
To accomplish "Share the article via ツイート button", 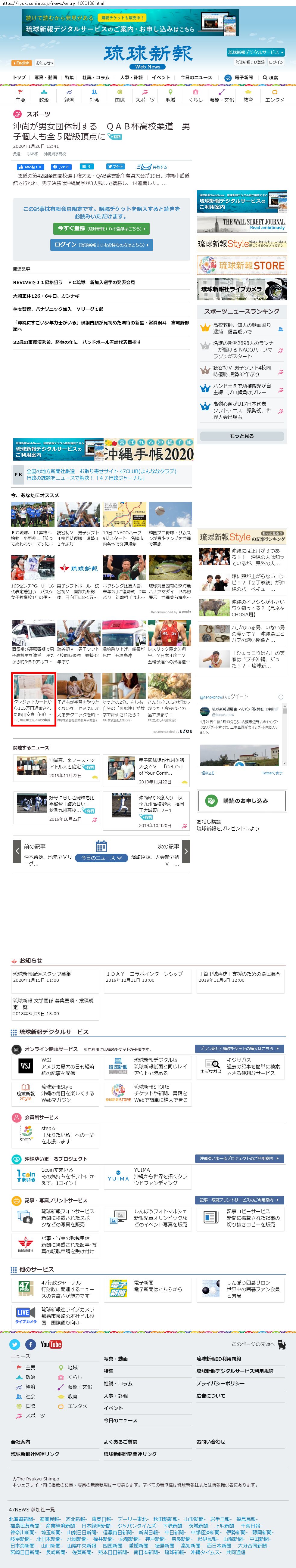I will pos(115,166).
